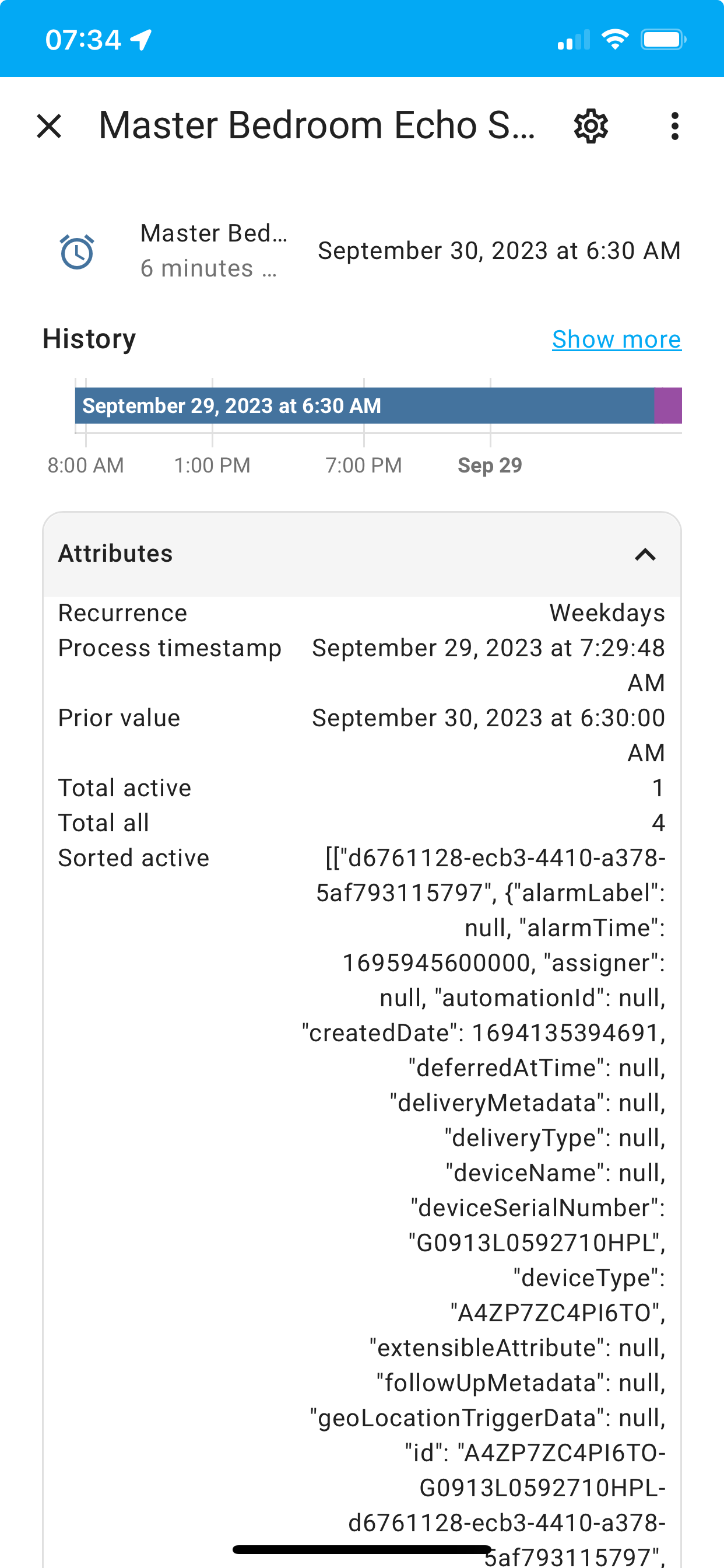Select the Recurrence attribute value Weekdays
The image size is (724, 1568).
click(x=609, y=613)
